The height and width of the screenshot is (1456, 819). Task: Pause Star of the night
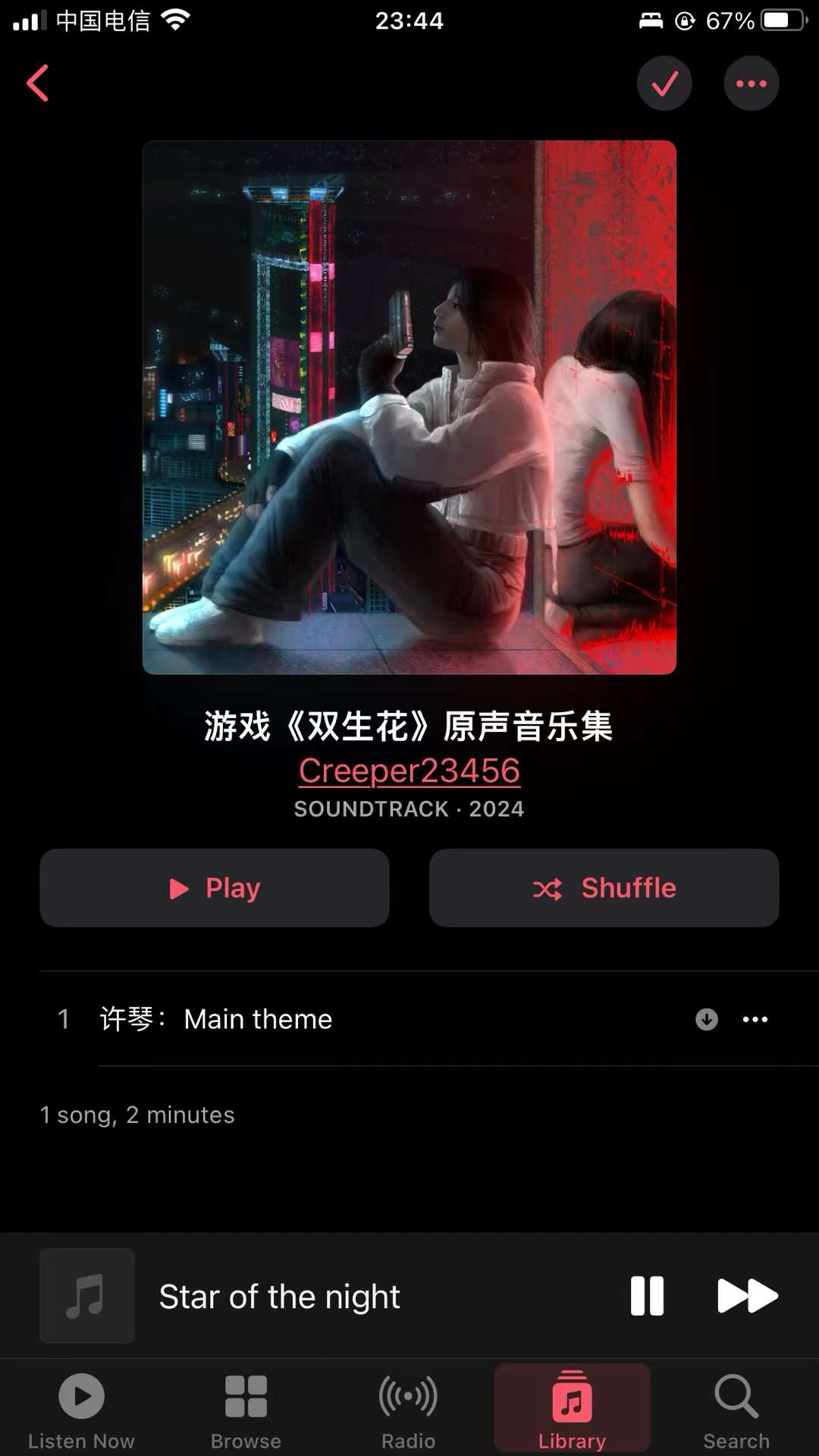point(647,1295)
